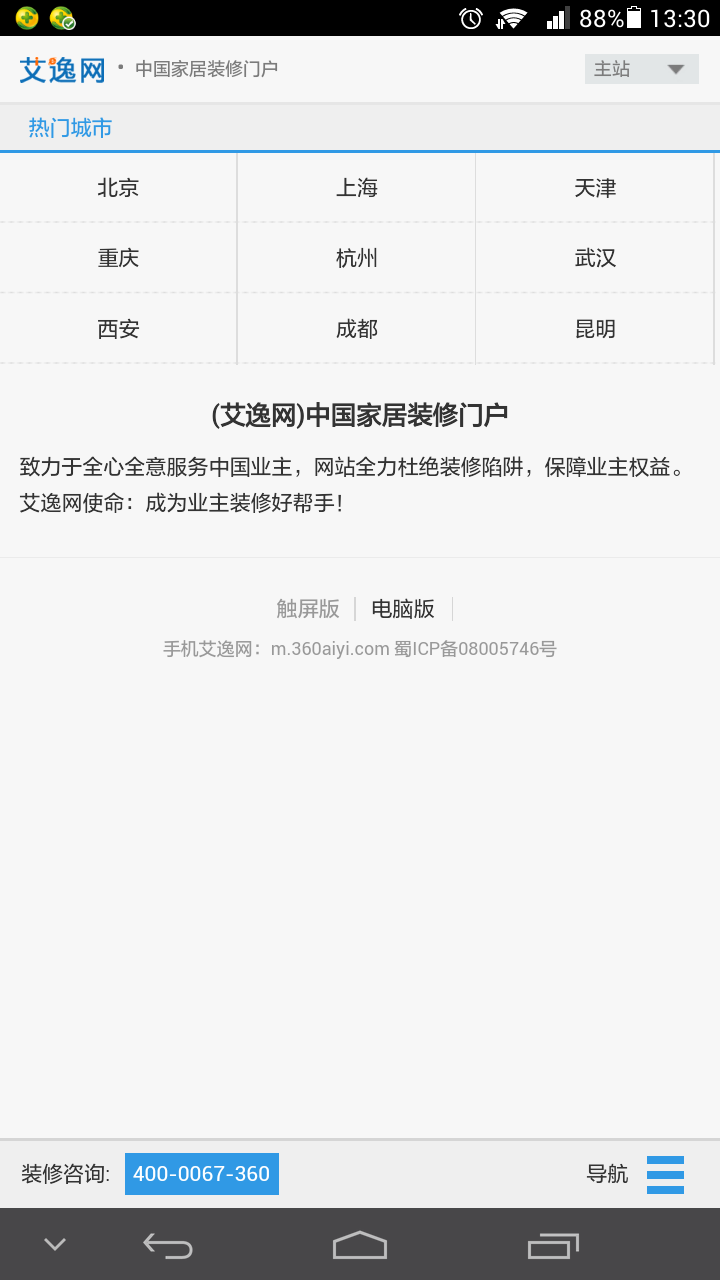Select 武汉 city
The width and height of the screenshot is (720, 1280).
point(595,258)
